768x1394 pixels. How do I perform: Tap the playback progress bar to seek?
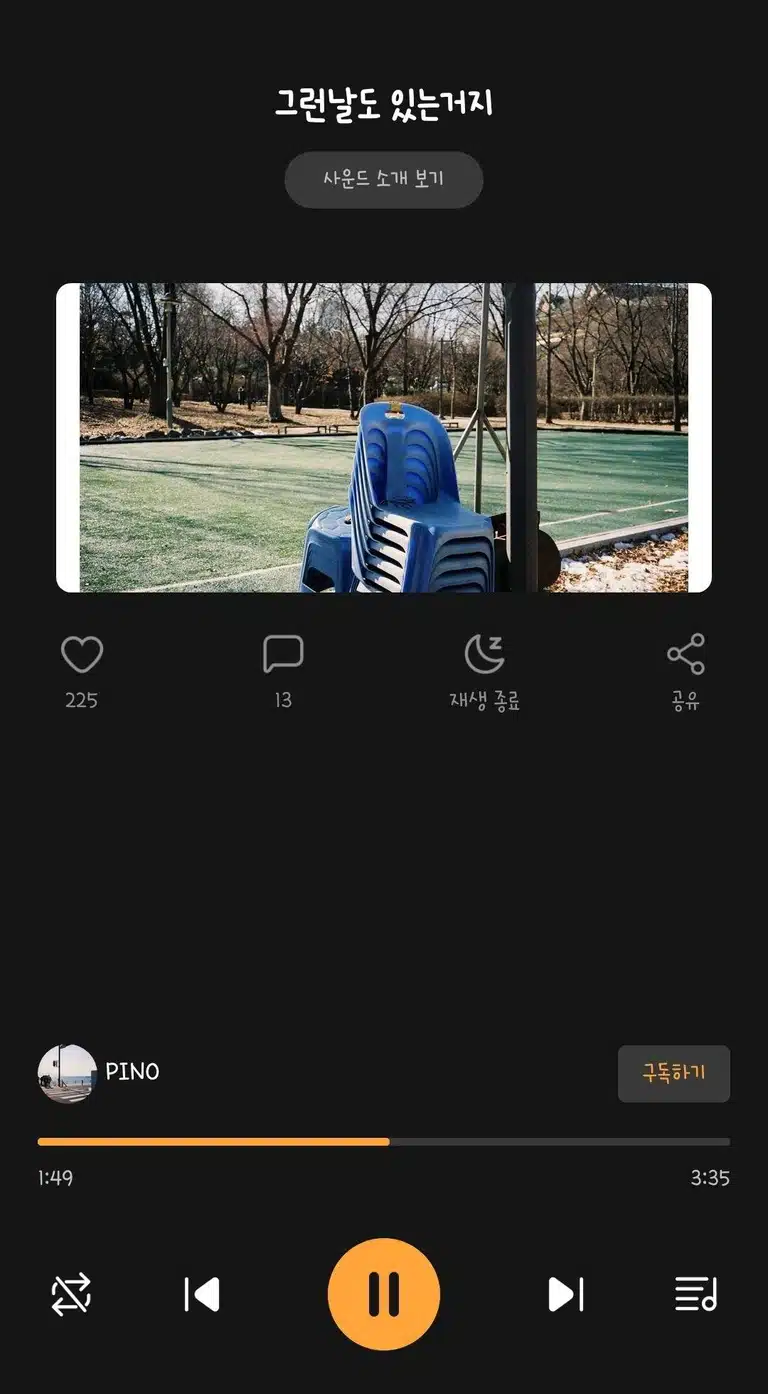(384, 1141)
